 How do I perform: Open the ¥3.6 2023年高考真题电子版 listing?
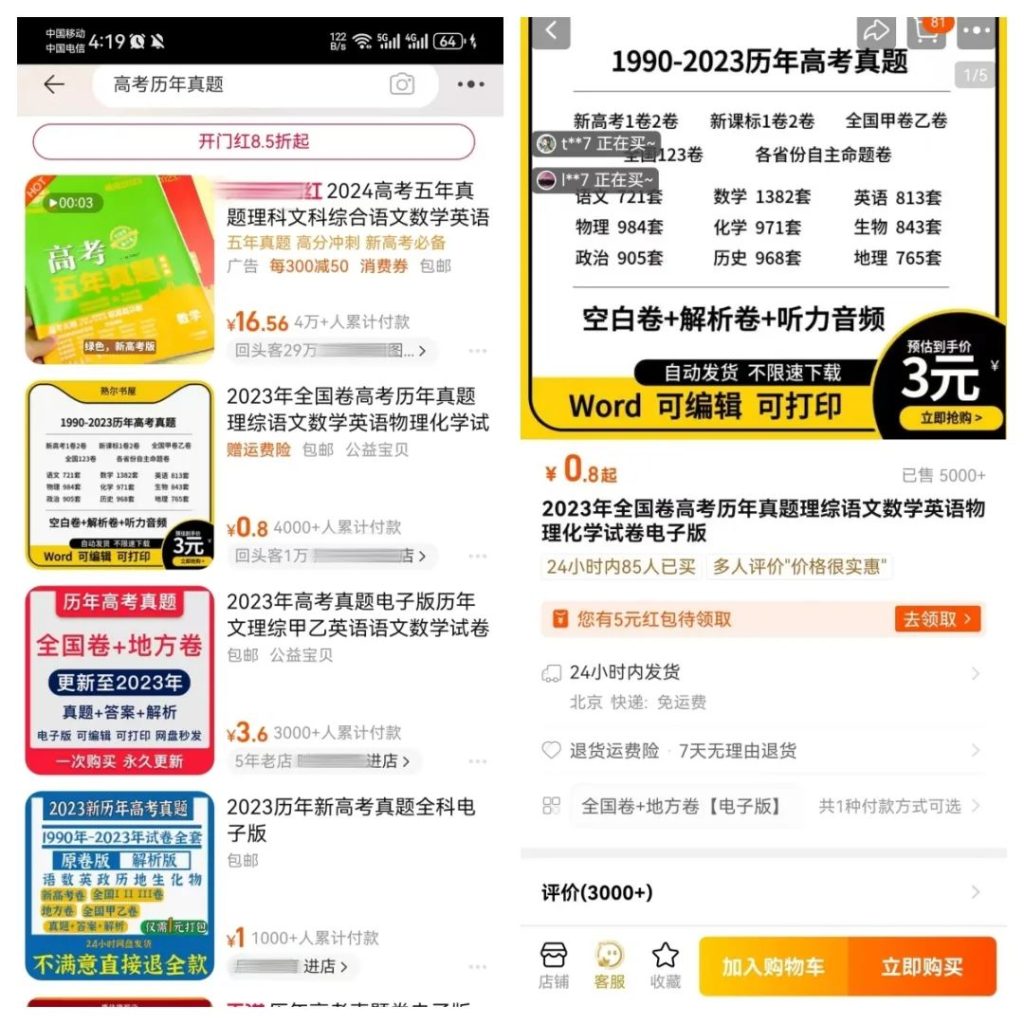tap(357, 615)
